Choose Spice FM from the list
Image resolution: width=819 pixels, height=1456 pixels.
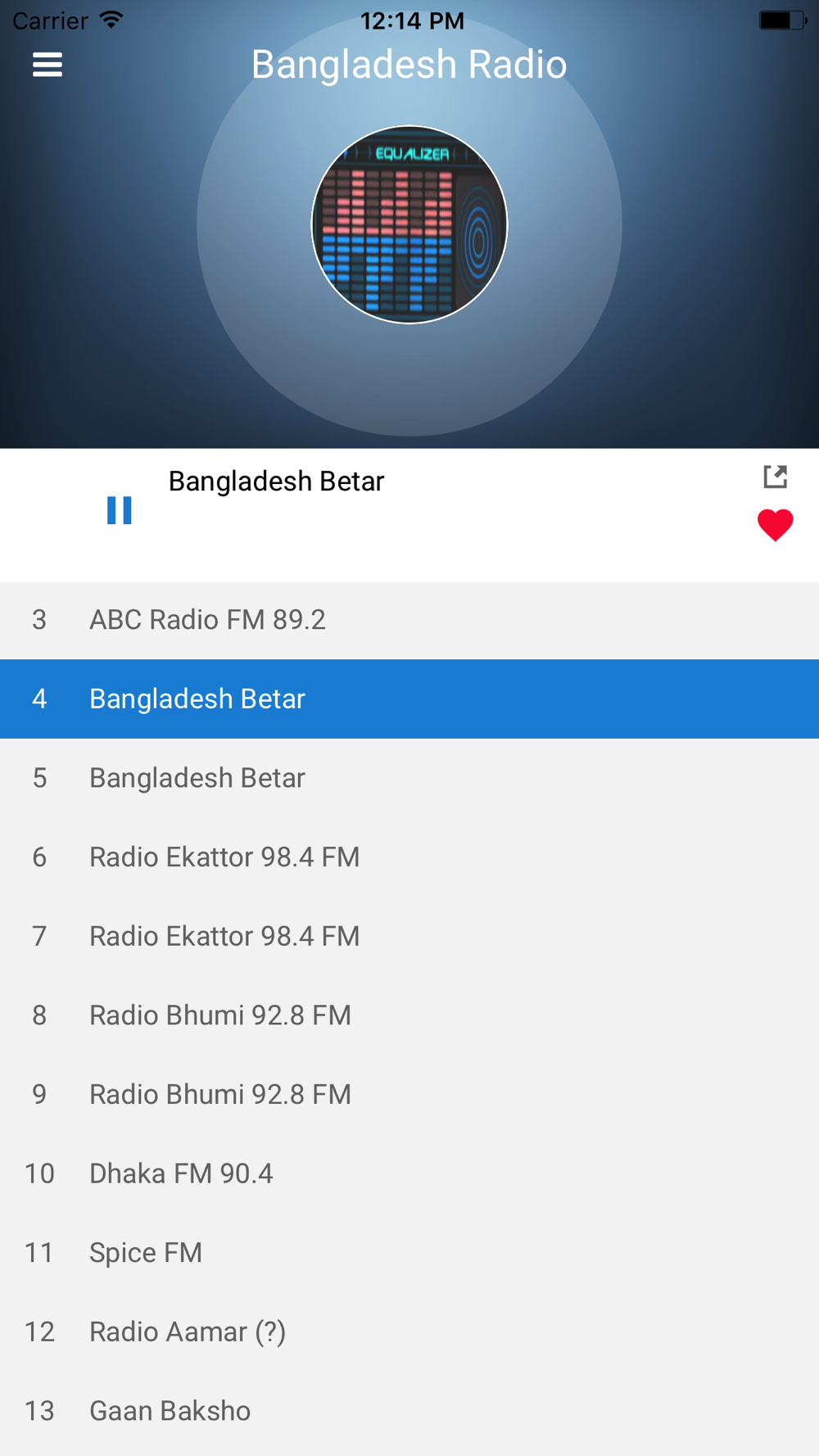(x=409, y=1253)
